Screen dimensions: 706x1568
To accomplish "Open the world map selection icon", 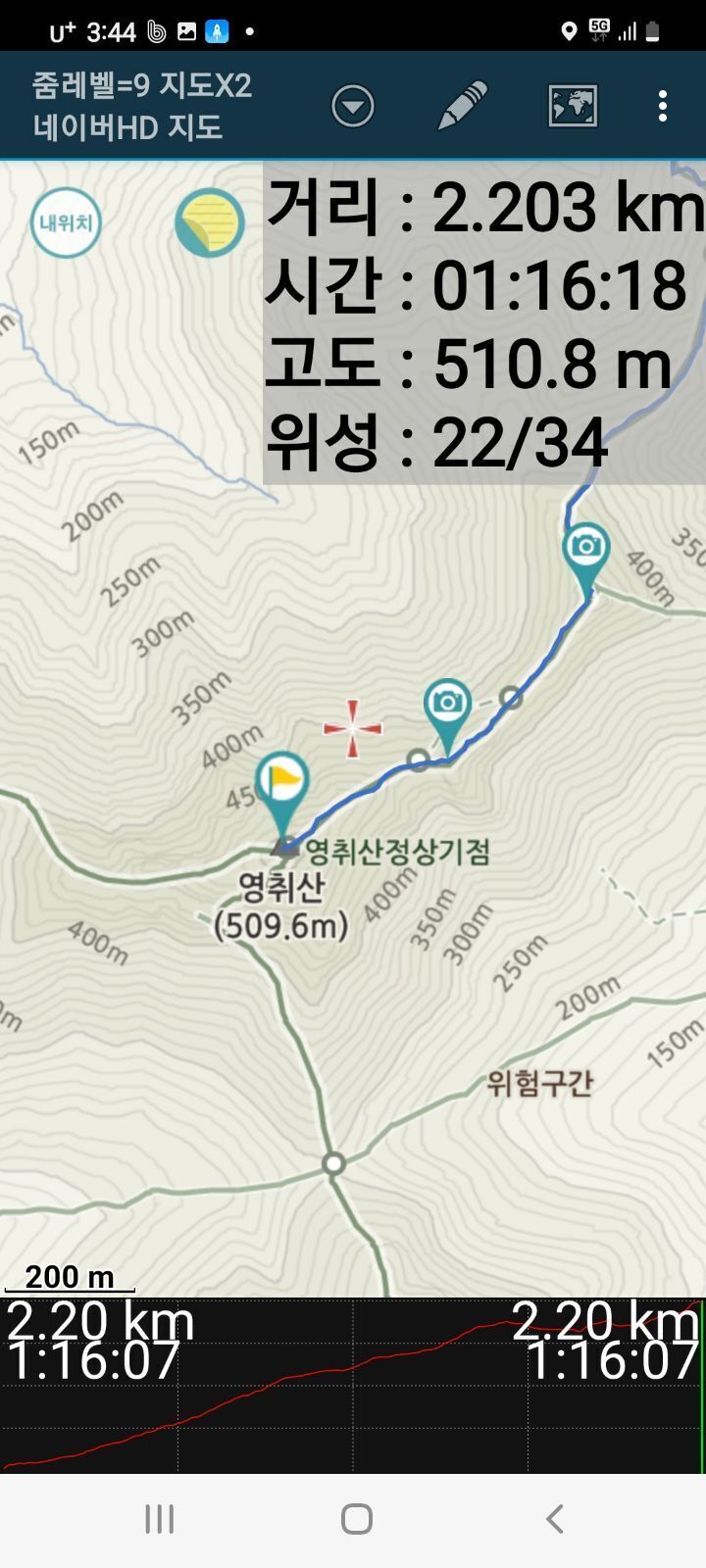I will (573, 106).
